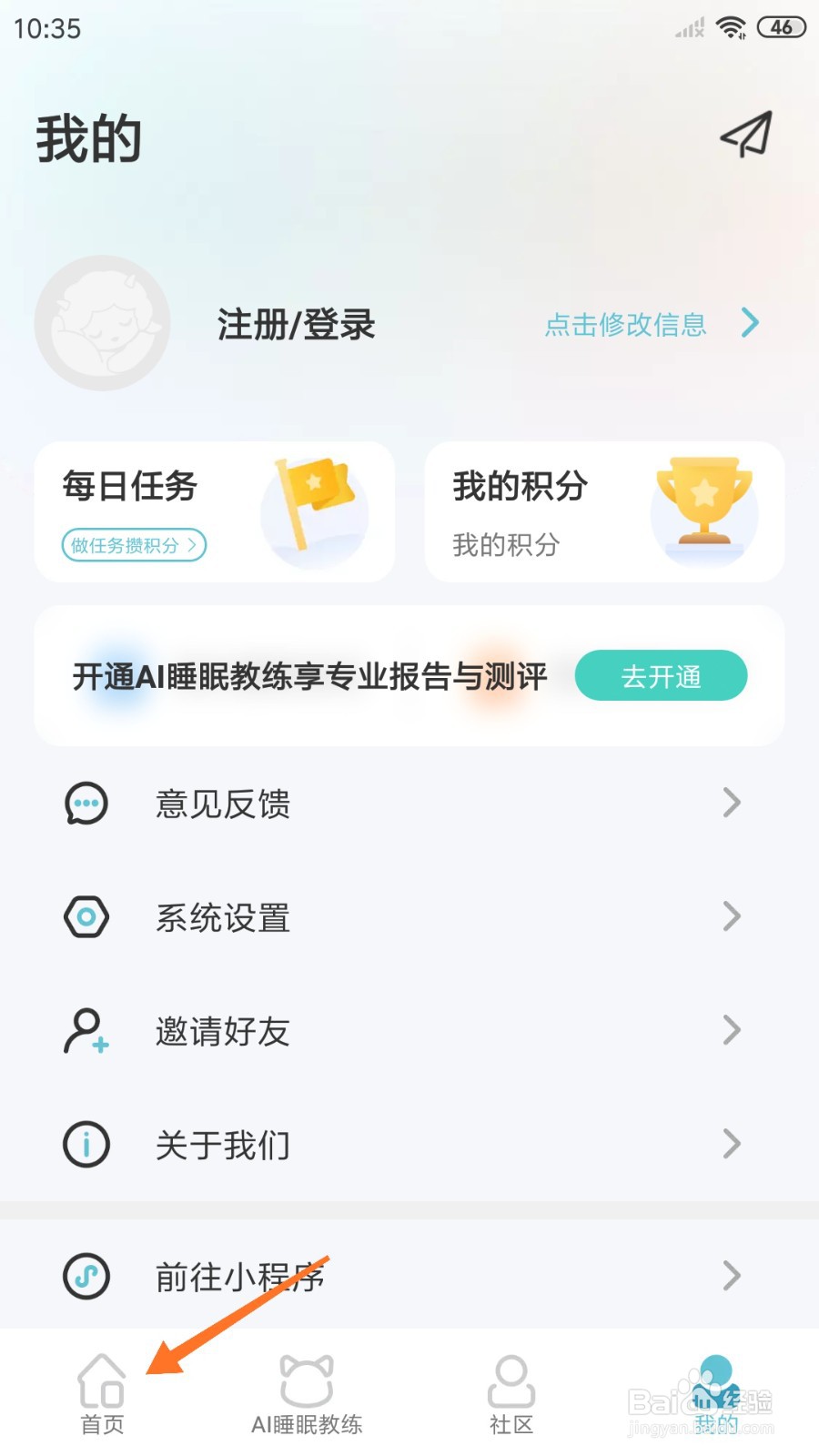819x1456 pixels.
Task: Click the music note icon for 前往小程序
Action: [x=86, y=1277]
